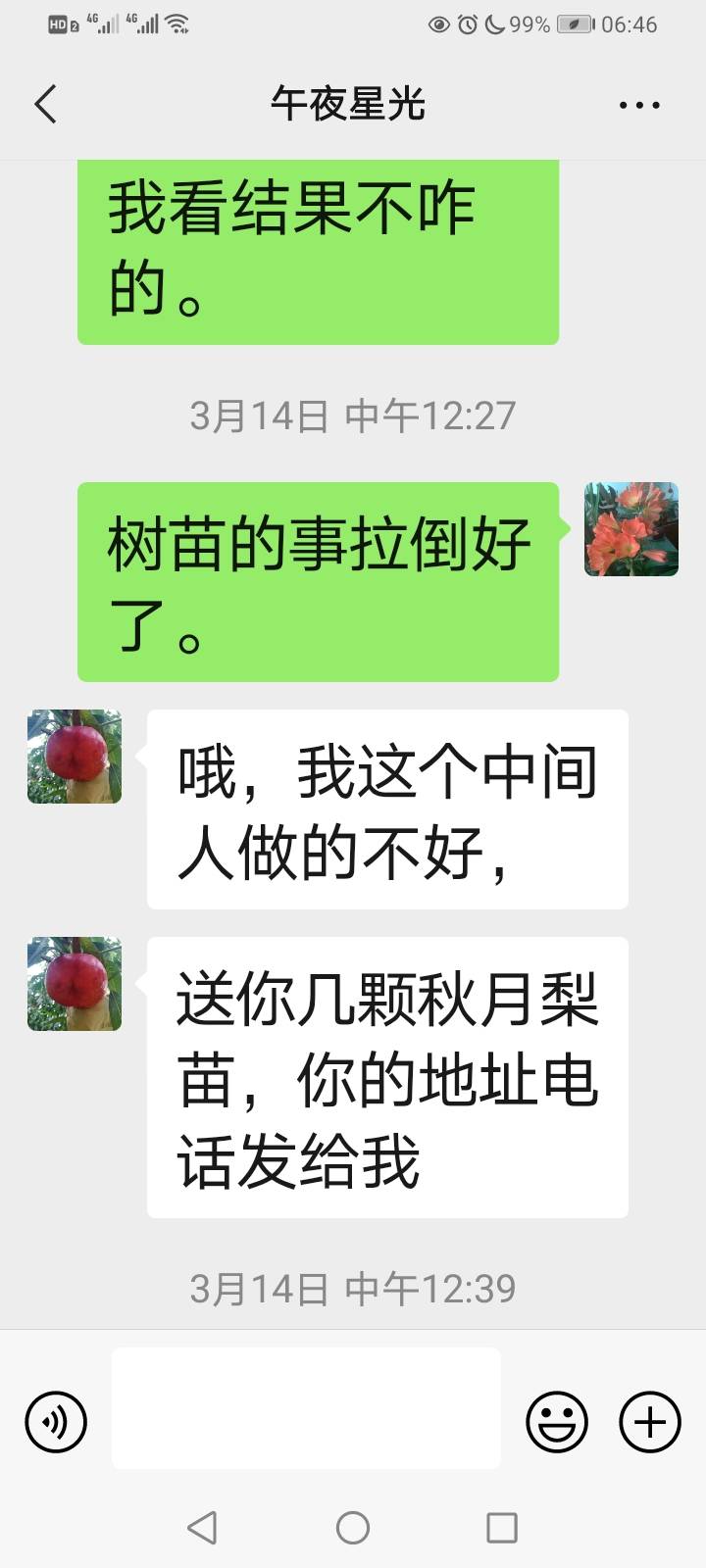Switch to voice message input
The height and width of the screenshot is (1568, 706).
pyautogui.click(x=56, y=1422)
